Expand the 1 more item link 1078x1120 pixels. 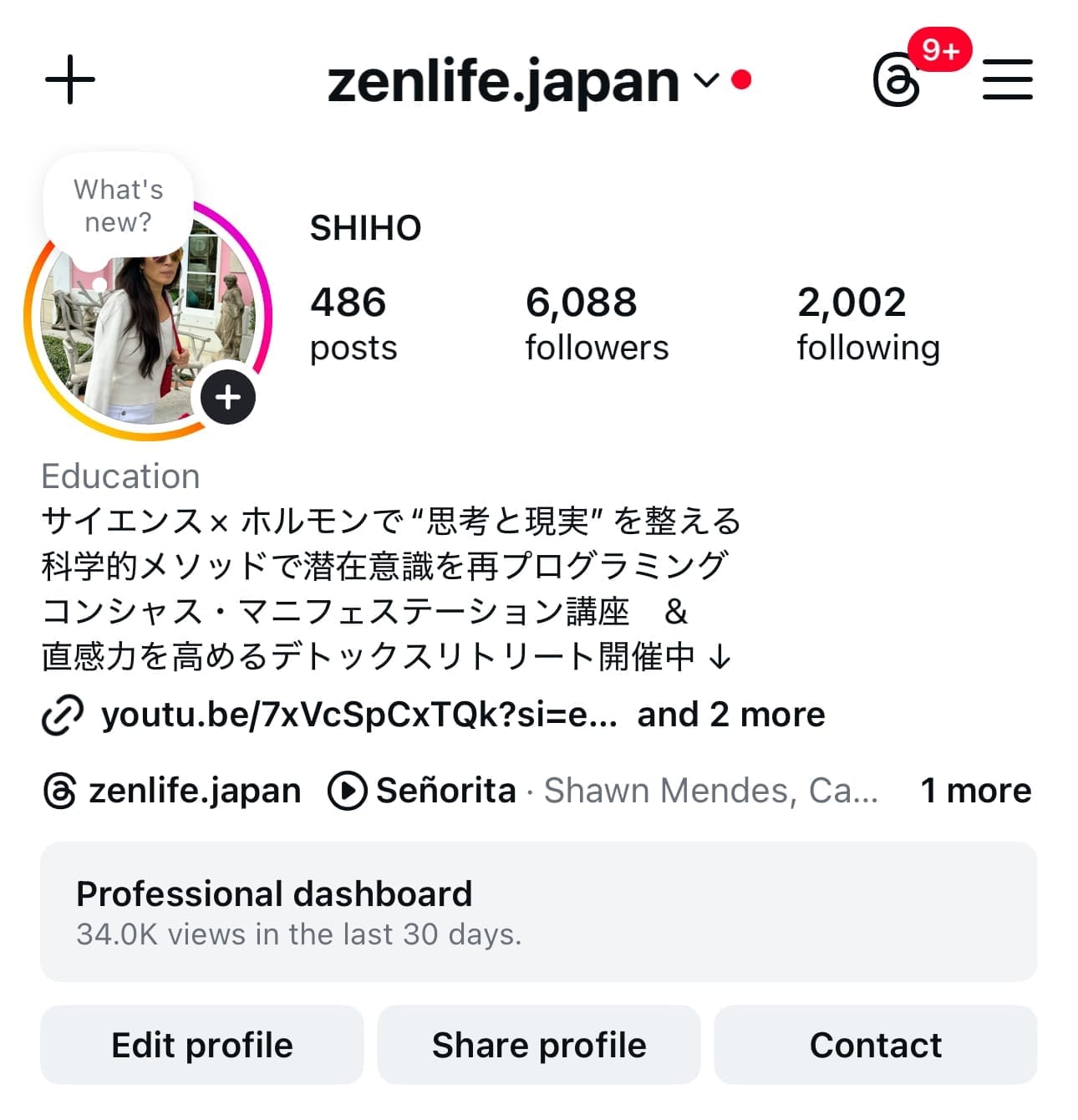[975, 791]
